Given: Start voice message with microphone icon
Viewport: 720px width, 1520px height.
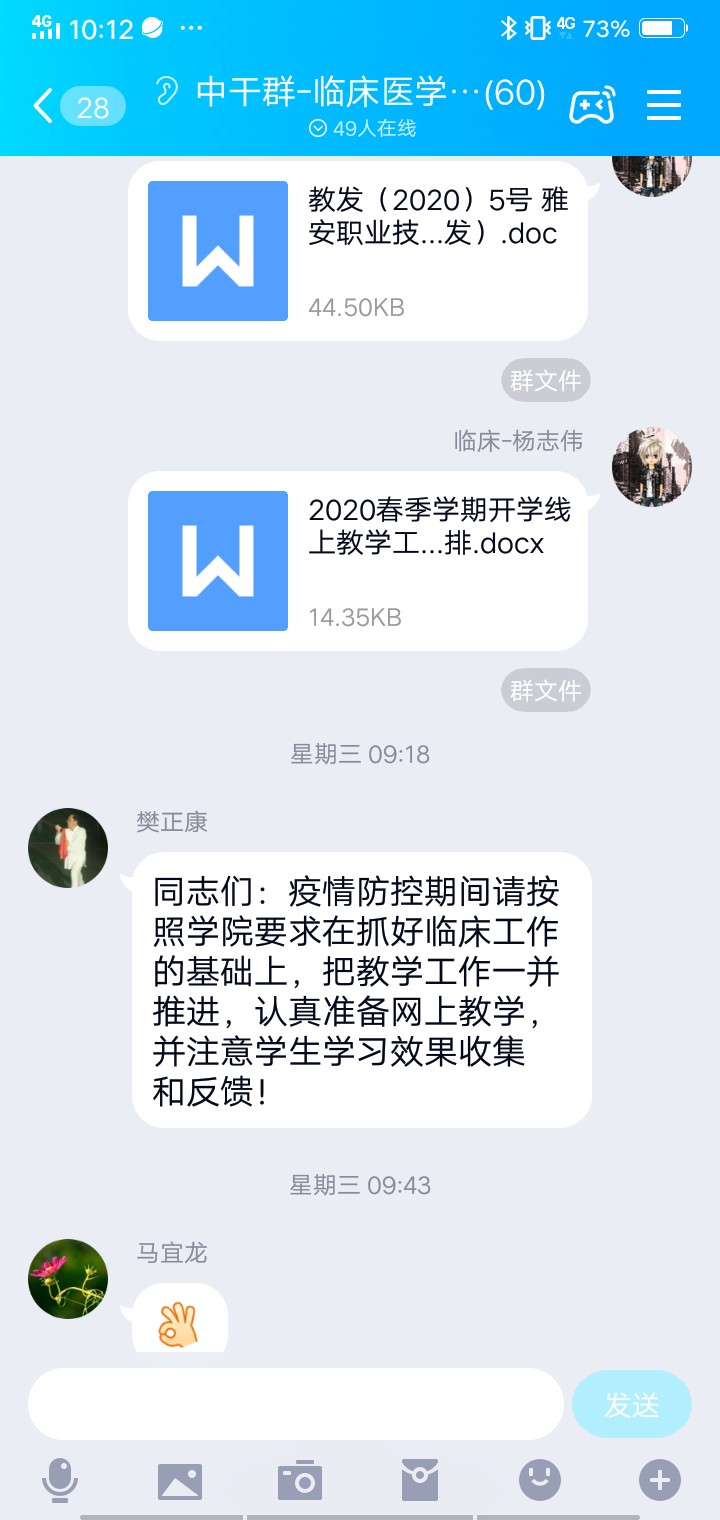Looking at the screenshot, I should click(60, 1480).
